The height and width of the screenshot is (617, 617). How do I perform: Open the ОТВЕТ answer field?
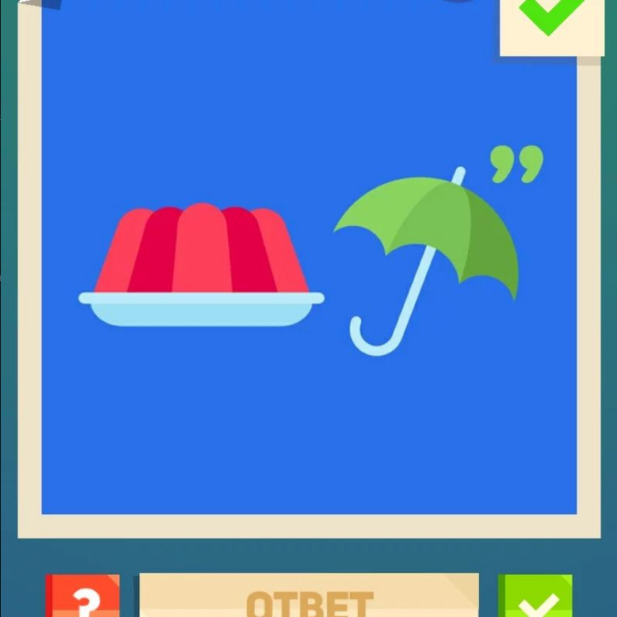tap(308, 598)
